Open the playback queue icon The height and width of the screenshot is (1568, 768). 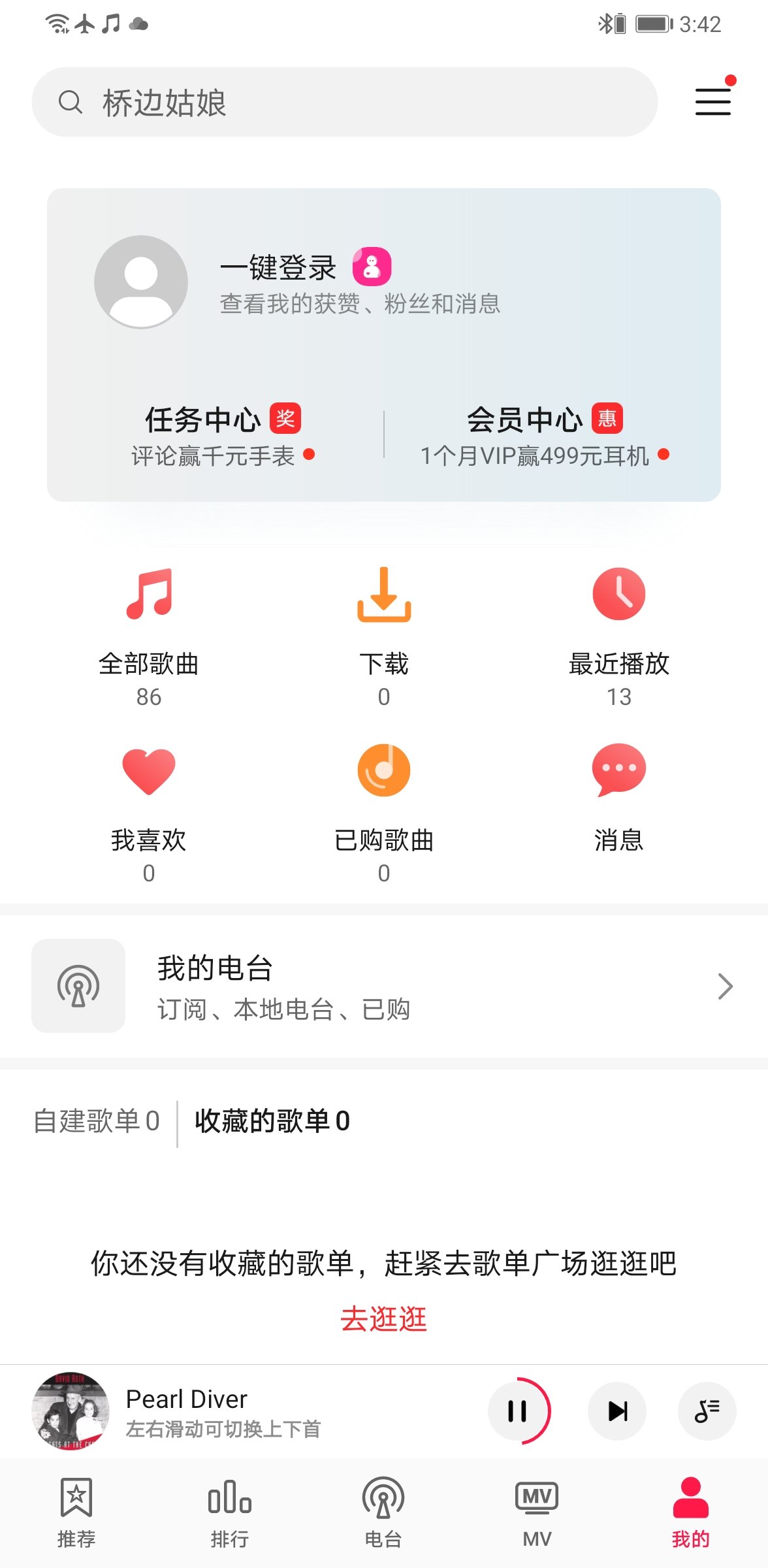point(707,1411)
